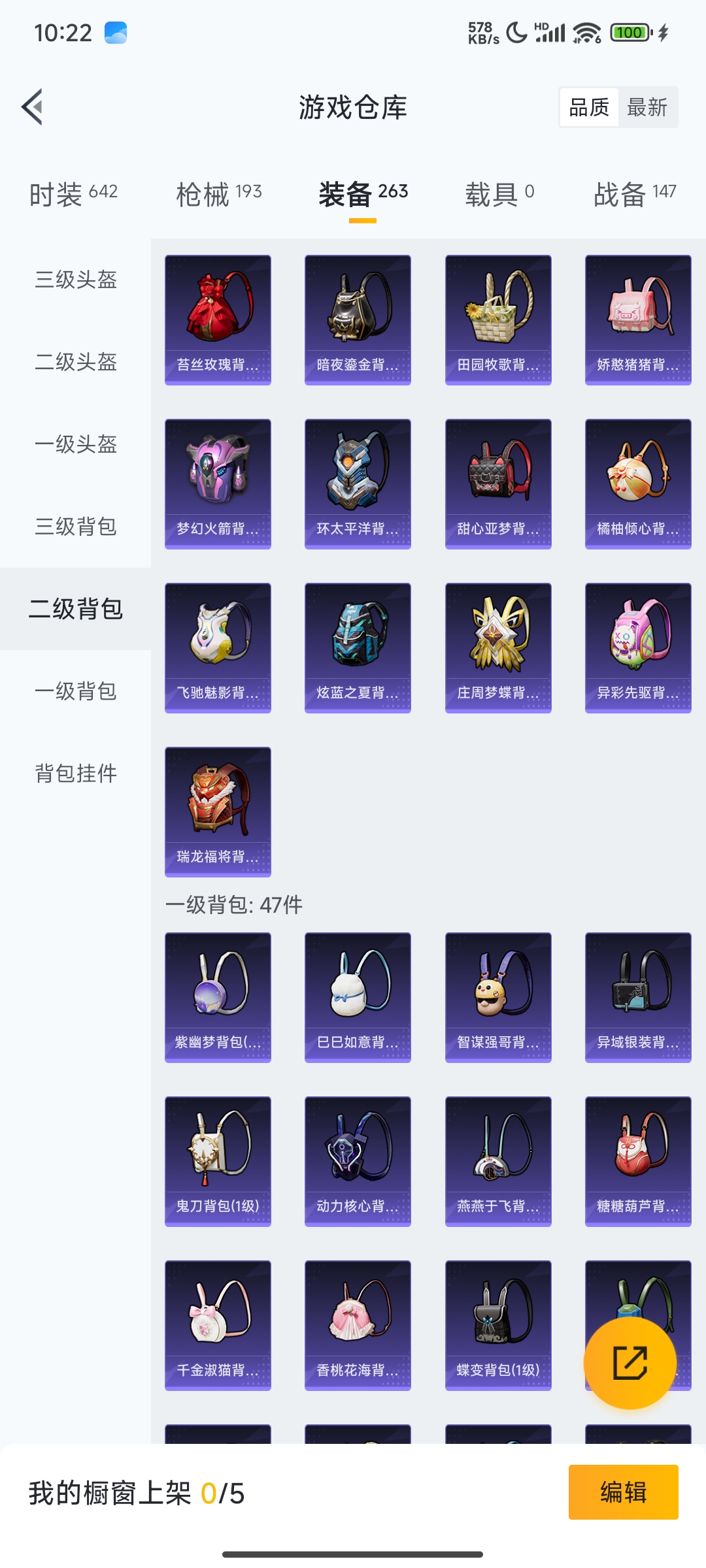
Task: Select 三级背包 category
Action: (76, 527)
